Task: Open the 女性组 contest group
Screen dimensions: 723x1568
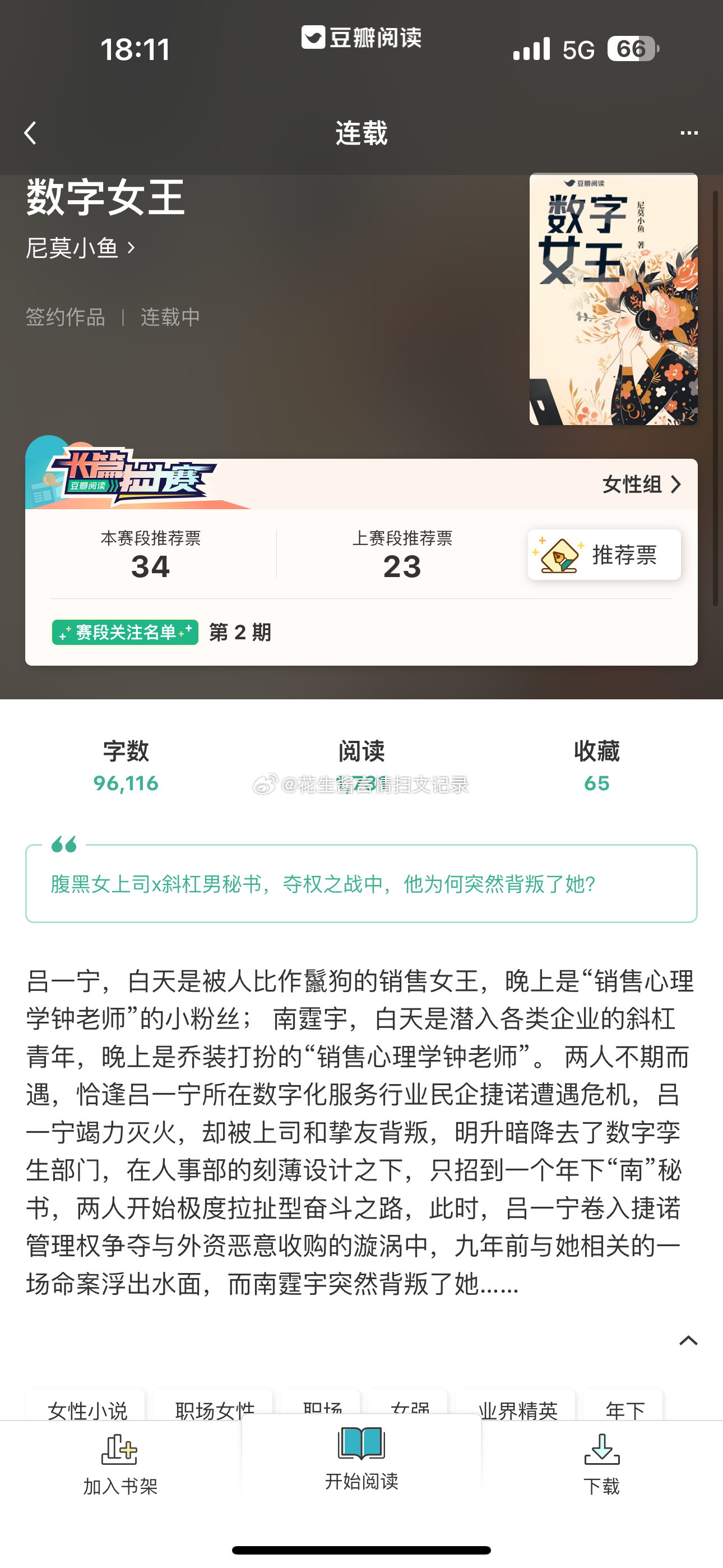Action: 641,485
